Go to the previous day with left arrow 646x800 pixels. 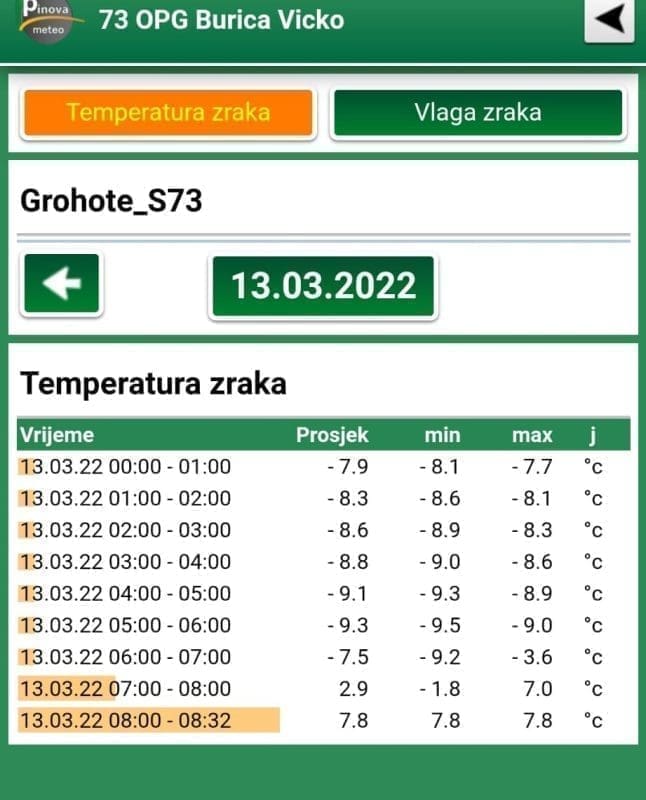point(62,284)
